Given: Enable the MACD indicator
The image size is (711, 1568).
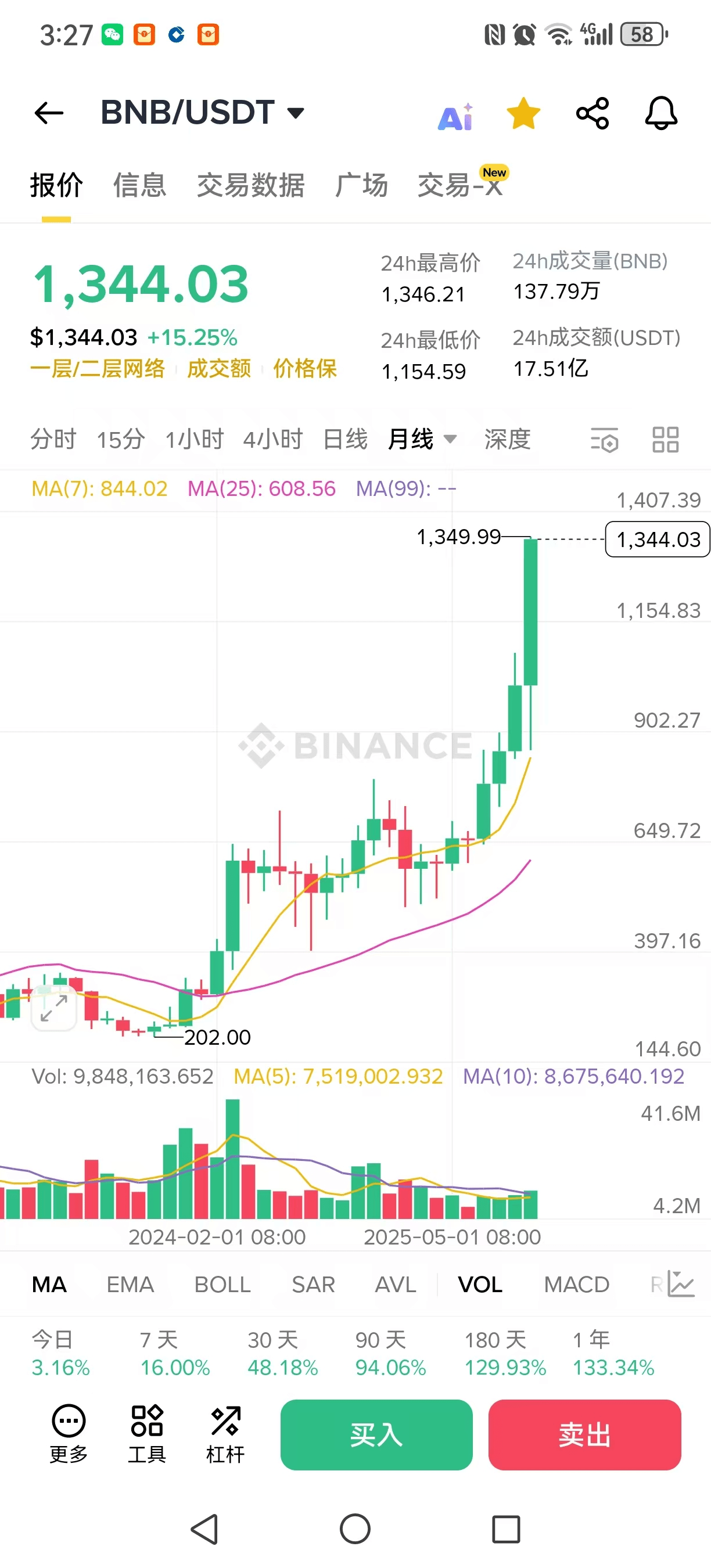Looking at the screenshot, I should (576, 1285).
